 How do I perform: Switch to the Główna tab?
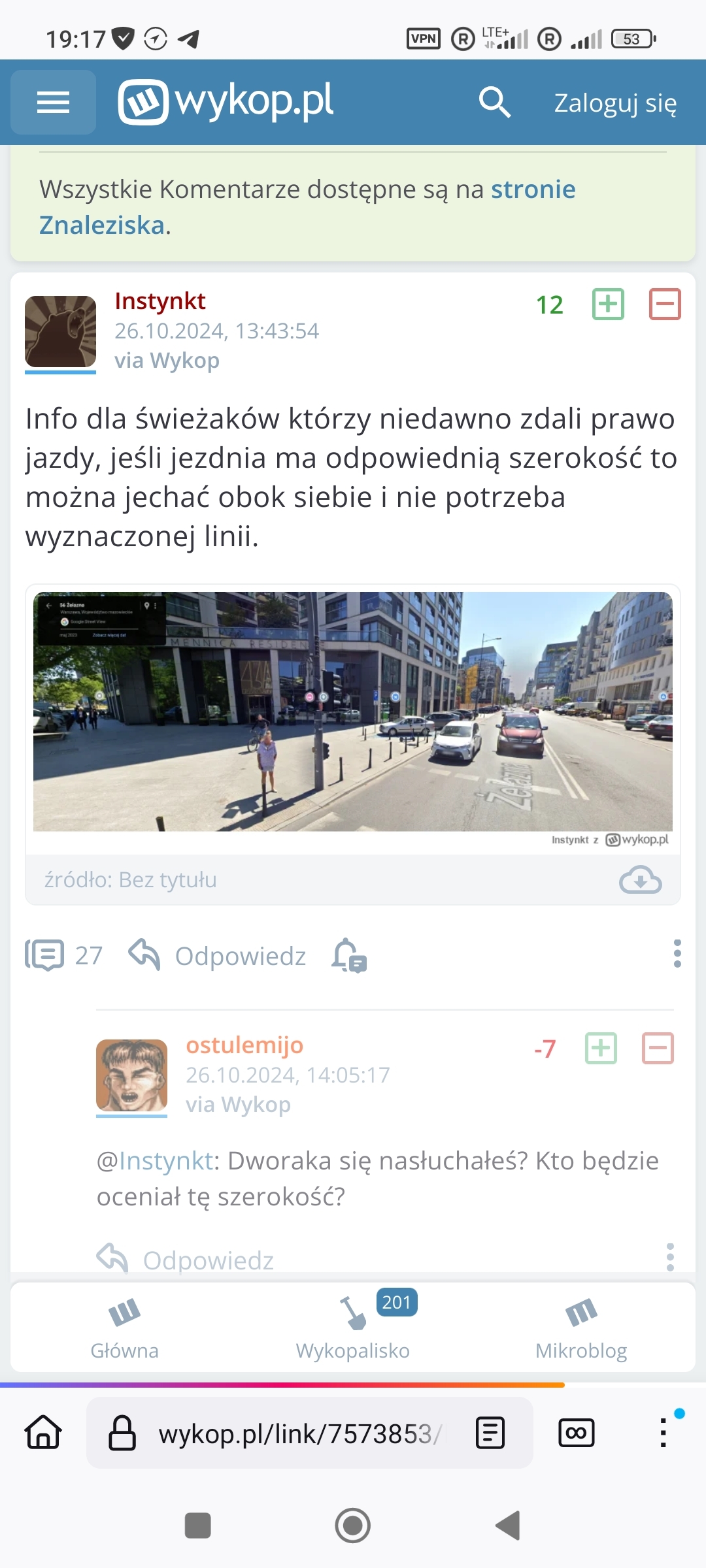coord(124,1326)
